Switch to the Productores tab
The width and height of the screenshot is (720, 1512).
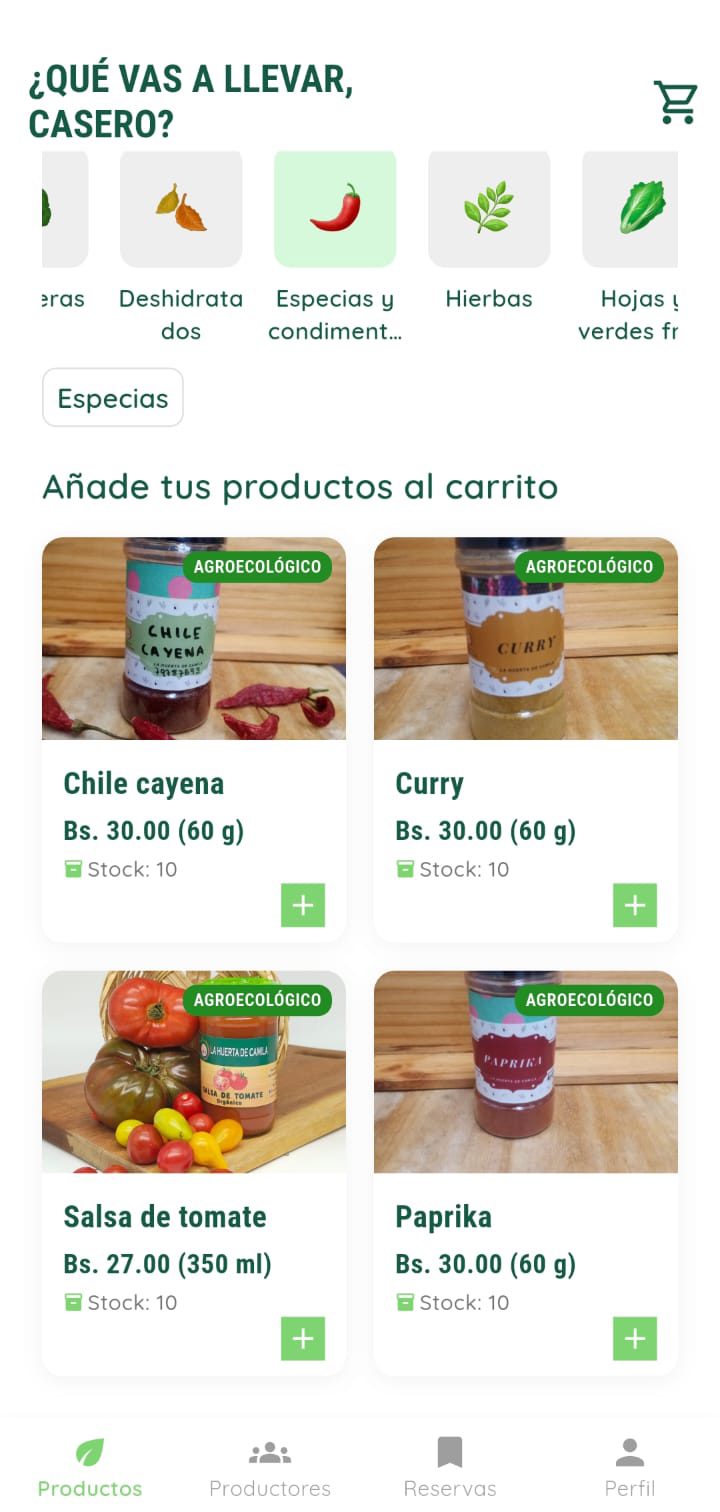(x=270, y=1467)
